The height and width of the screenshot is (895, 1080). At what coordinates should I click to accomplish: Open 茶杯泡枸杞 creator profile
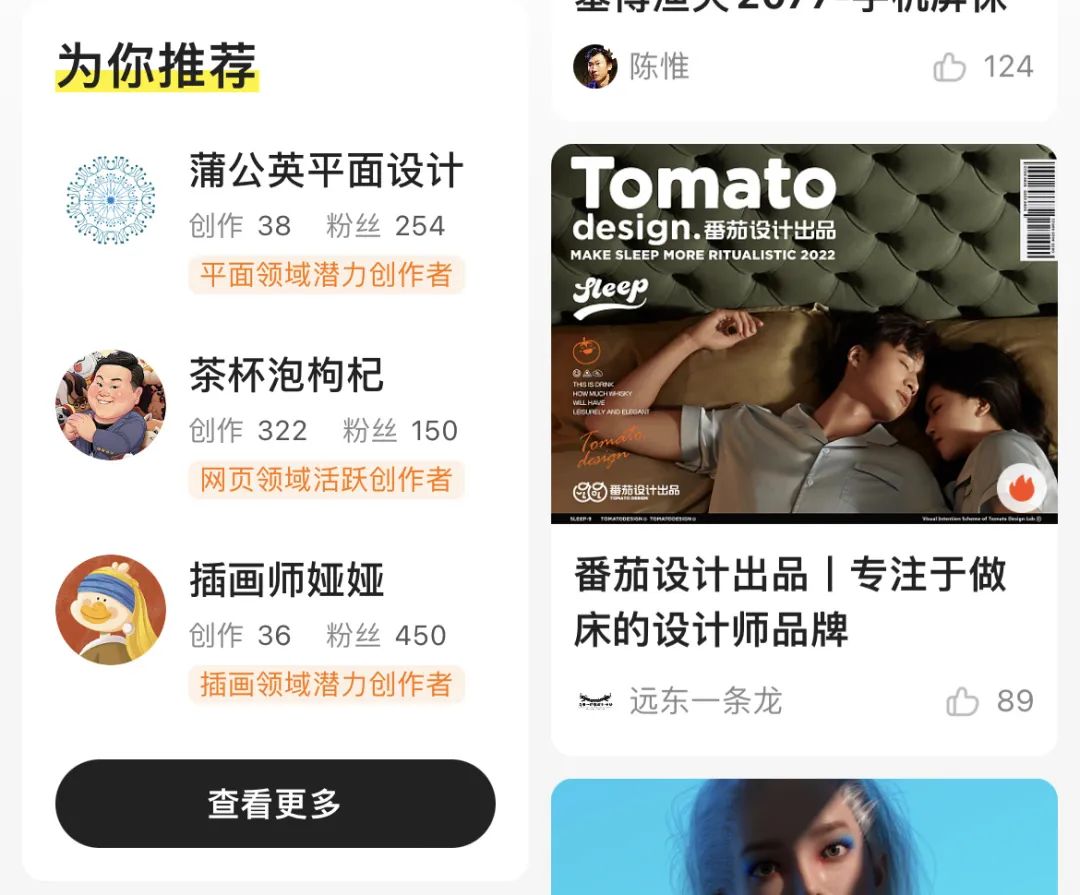click(287, 376)
